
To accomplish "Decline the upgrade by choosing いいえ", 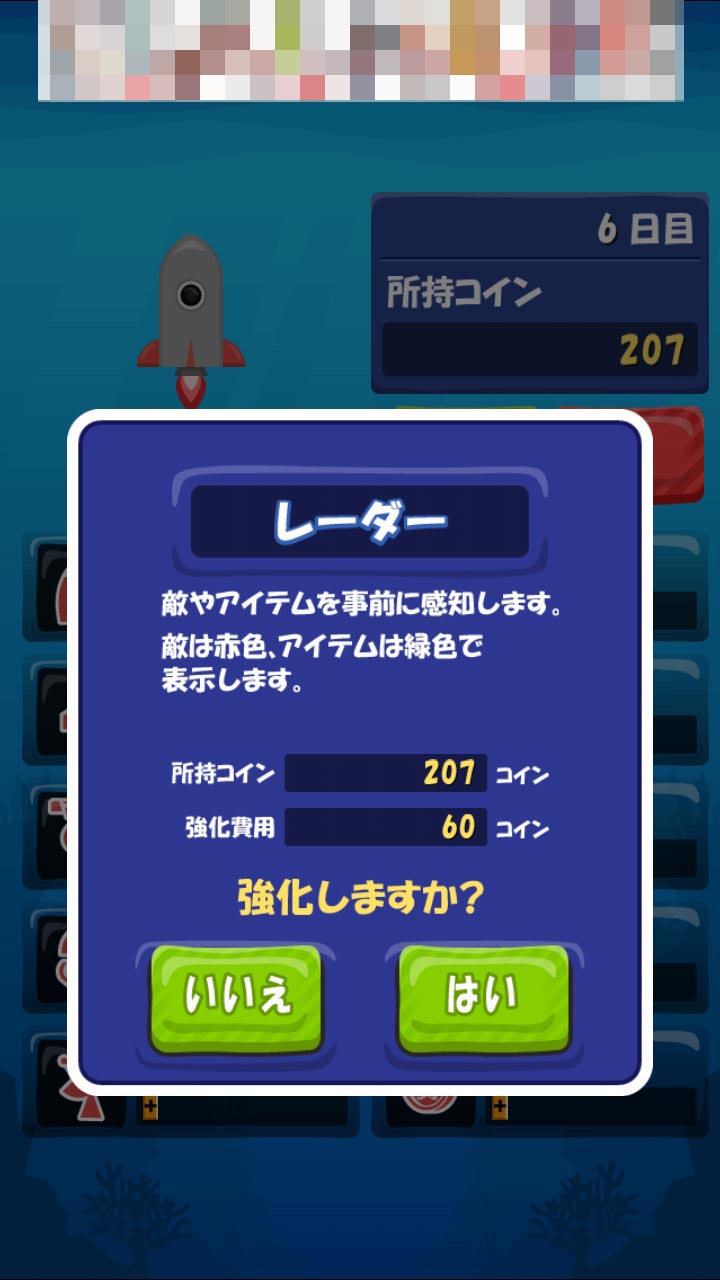I will [236, 997].
